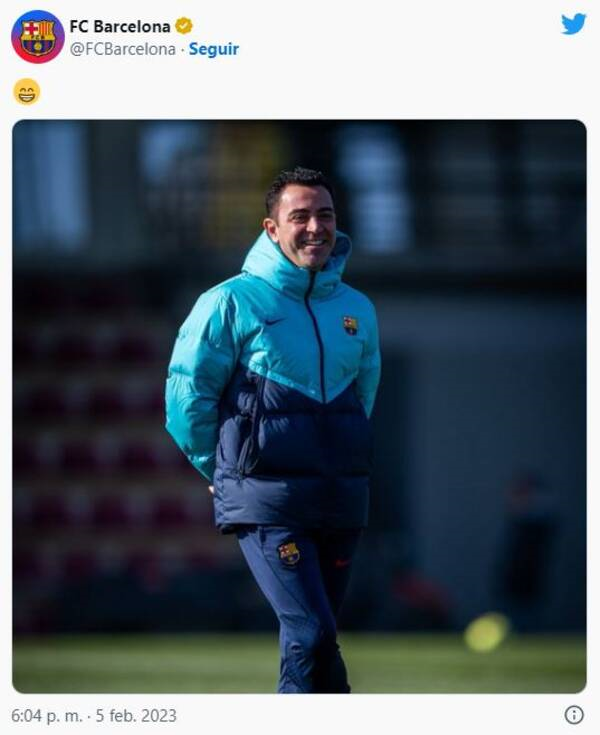Open the tweet timestamp 5 feb. 2023
This screenshot has width=600, height=735.
click(x=94, y=715)
